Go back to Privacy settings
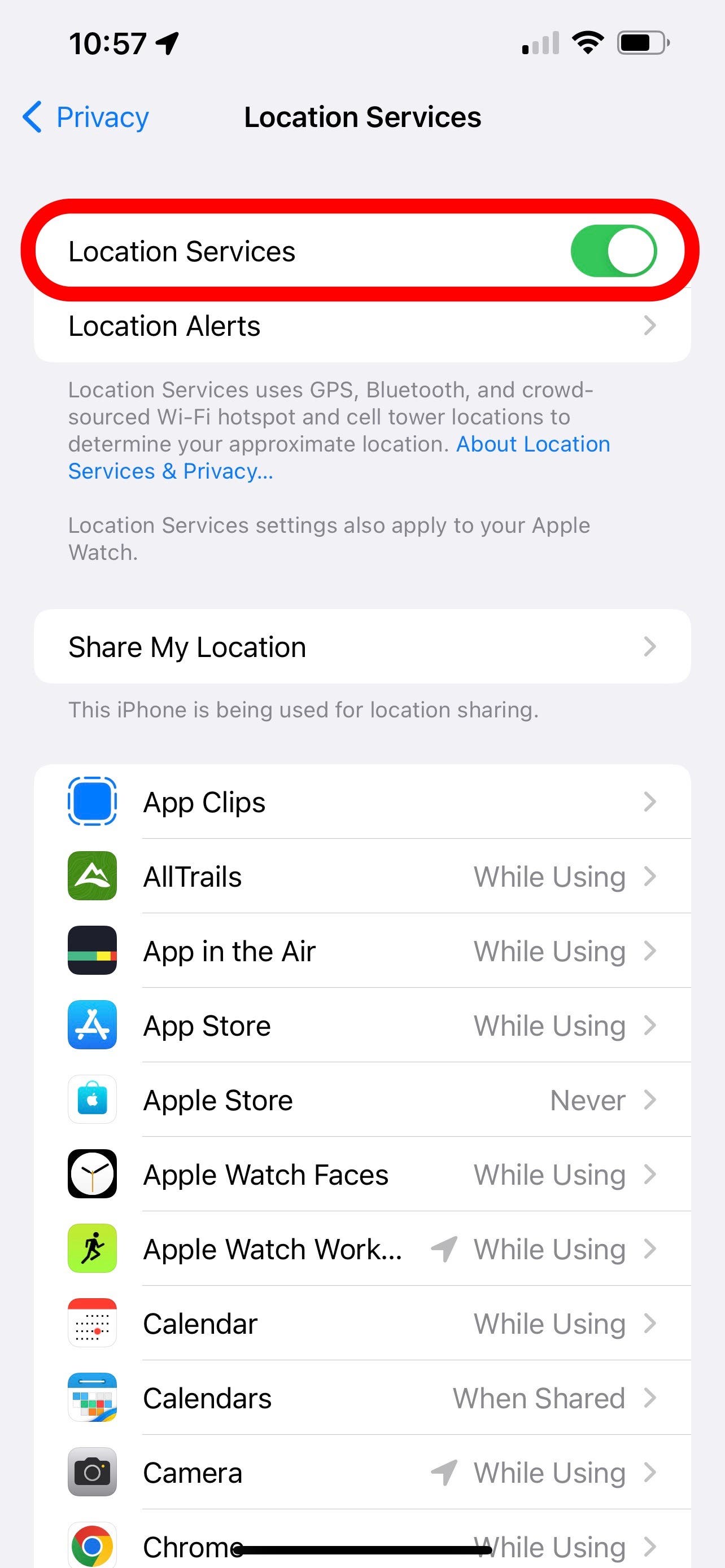This screenshot has width=725, height=1568. pyautogui.click(x=85, y=117)
